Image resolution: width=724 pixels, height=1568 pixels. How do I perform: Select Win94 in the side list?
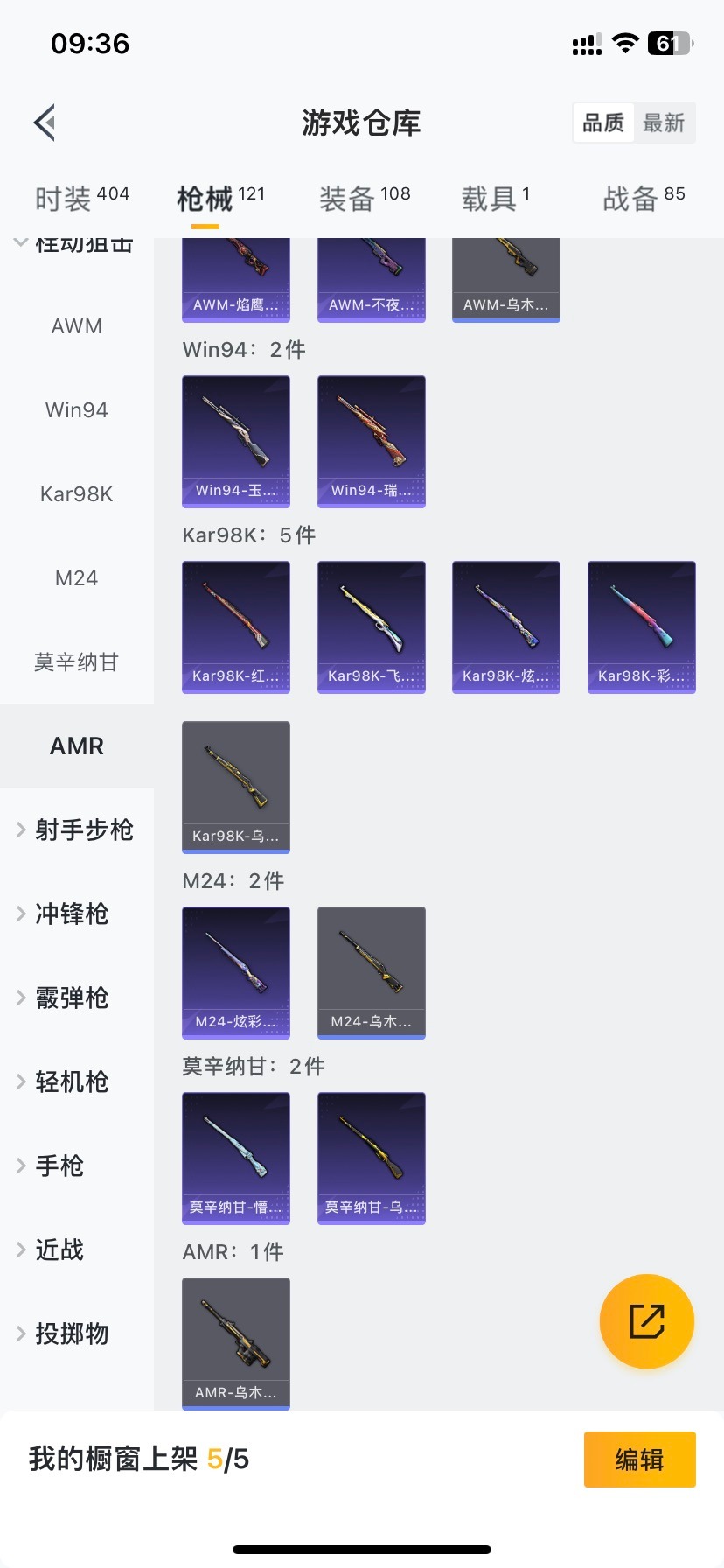pos(77,410)
